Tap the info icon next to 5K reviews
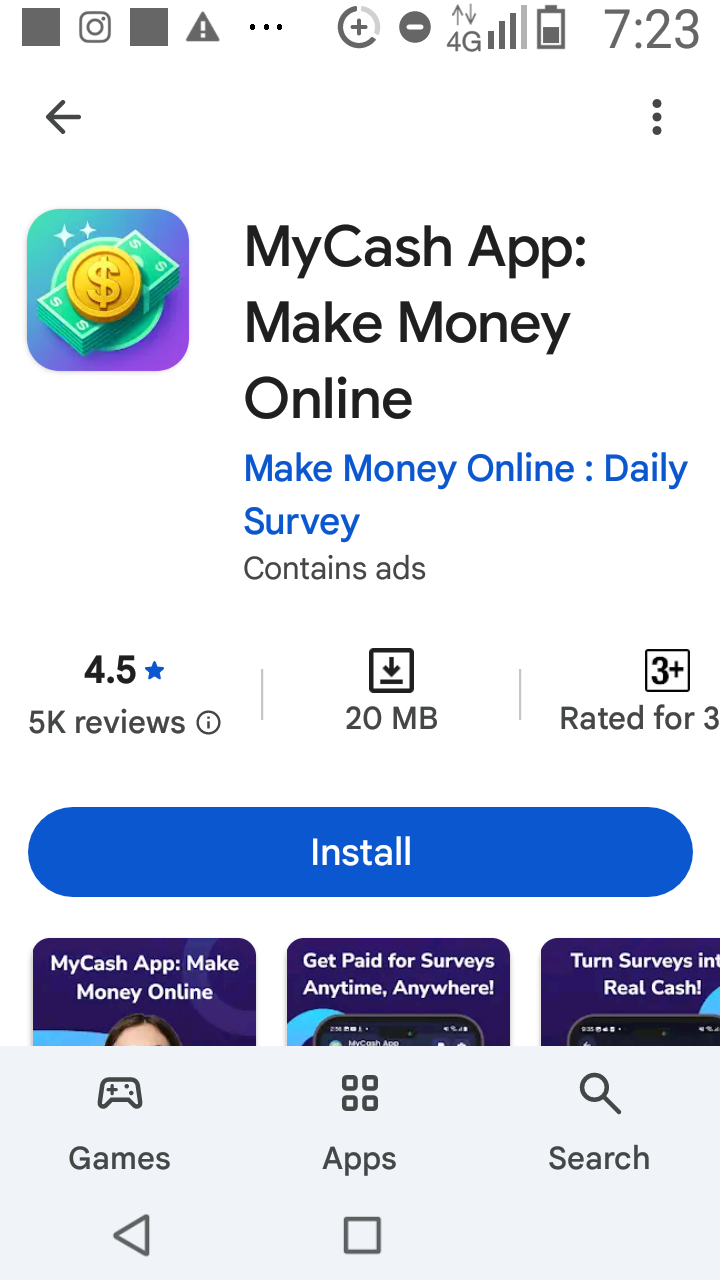Viewport: 720px width, 1280px height. pyautogui.click(x=208, y=723)
